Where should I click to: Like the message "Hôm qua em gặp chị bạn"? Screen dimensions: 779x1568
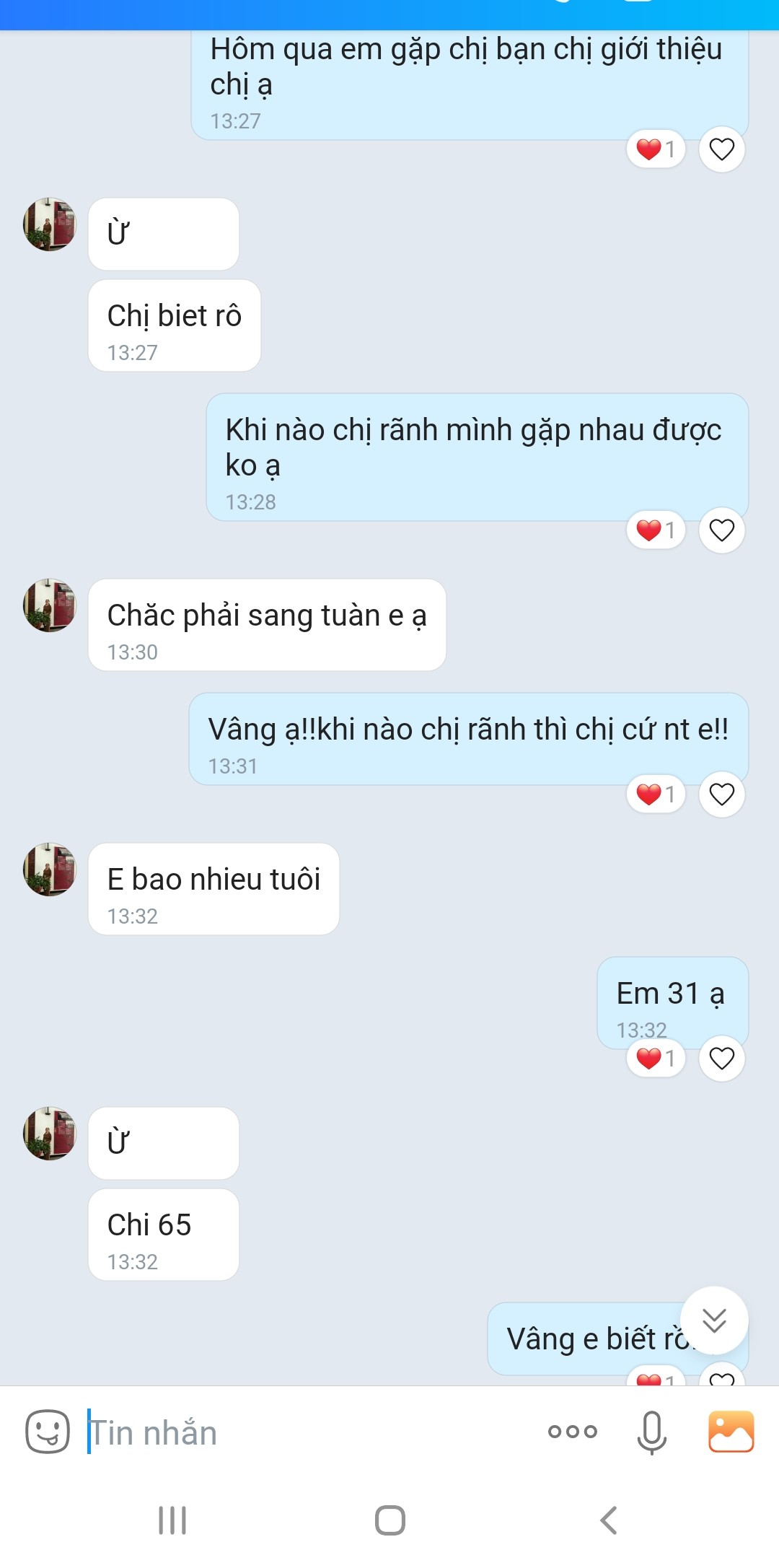[x=721, y=149]
